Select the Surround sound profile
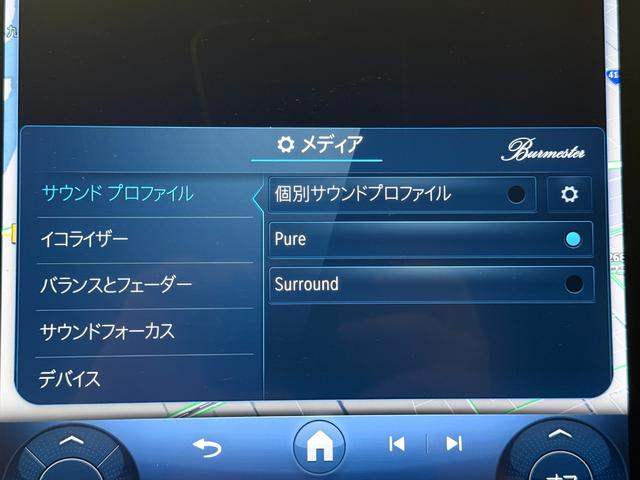640x480 pixels. pyautogui.click(x=430, y=284)
